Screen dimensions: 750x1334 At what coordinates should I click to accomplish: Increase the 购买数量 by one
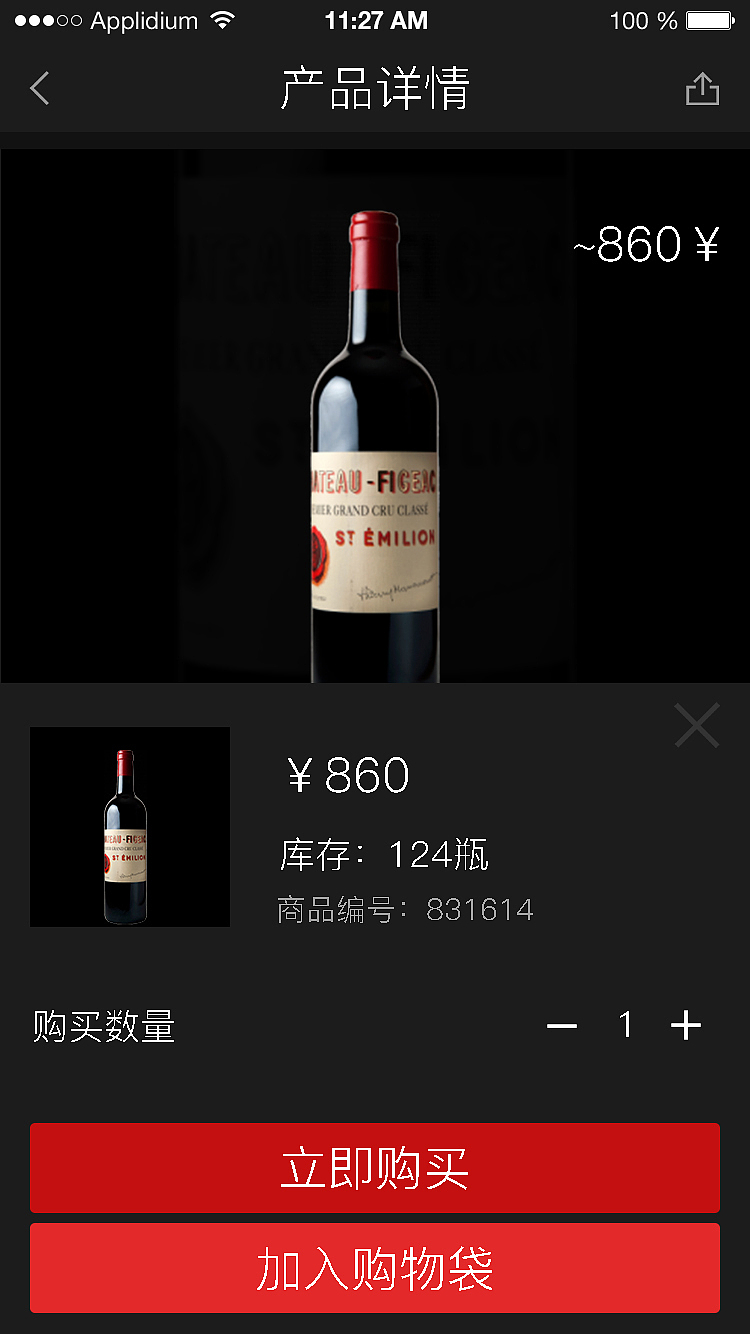click(x=686, y=1026)
